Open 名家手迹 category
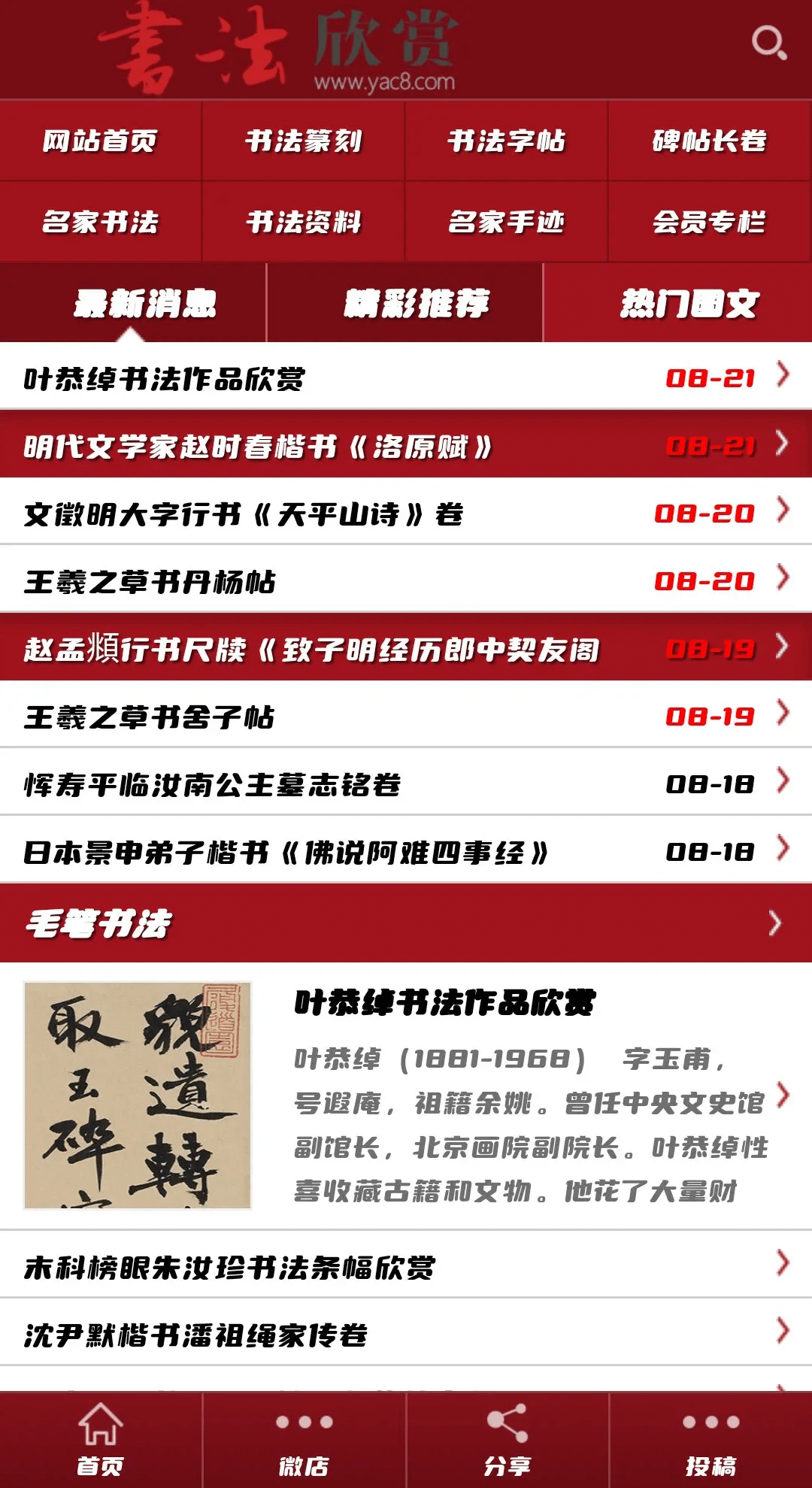 (507, 222)
